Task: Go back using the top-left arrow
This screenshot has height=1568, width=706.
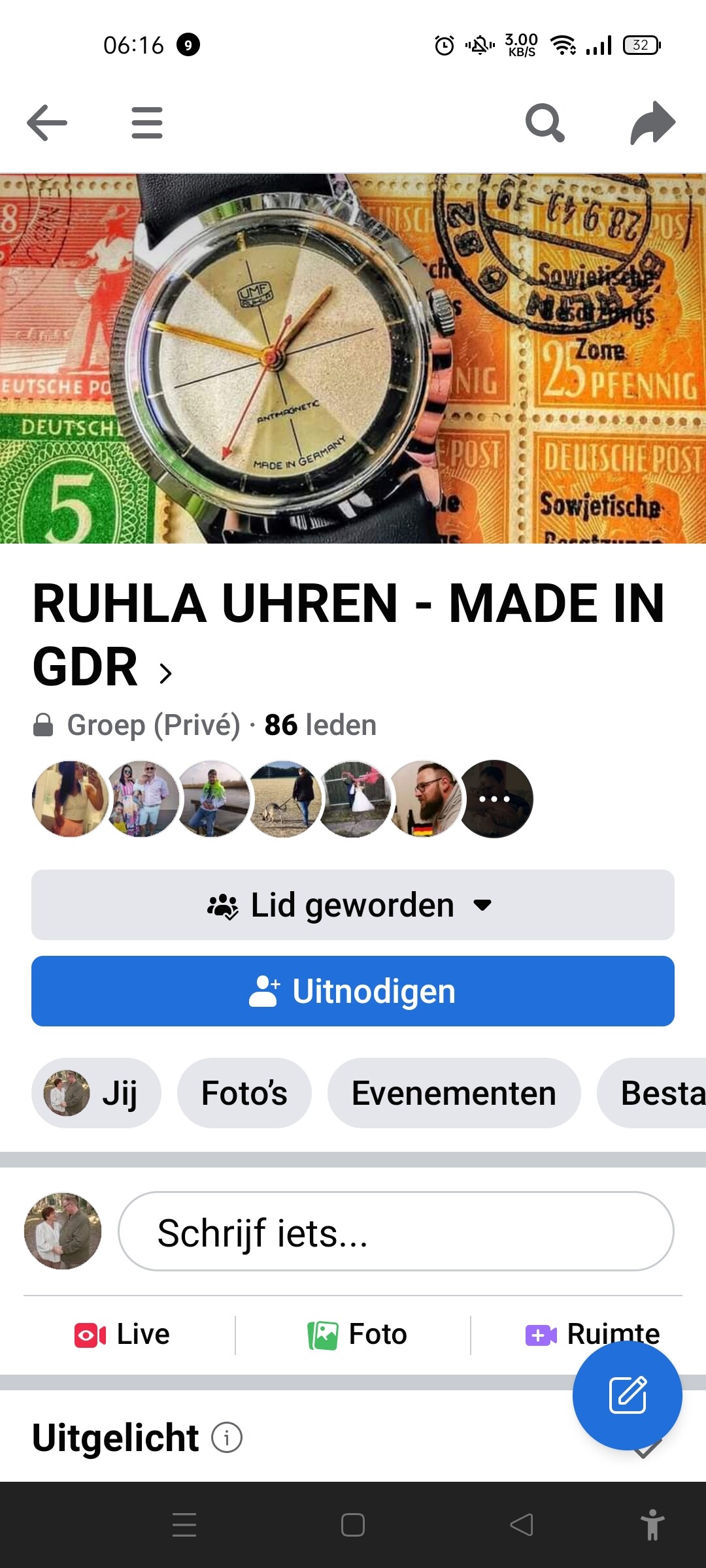Action: tap(47, 123)
